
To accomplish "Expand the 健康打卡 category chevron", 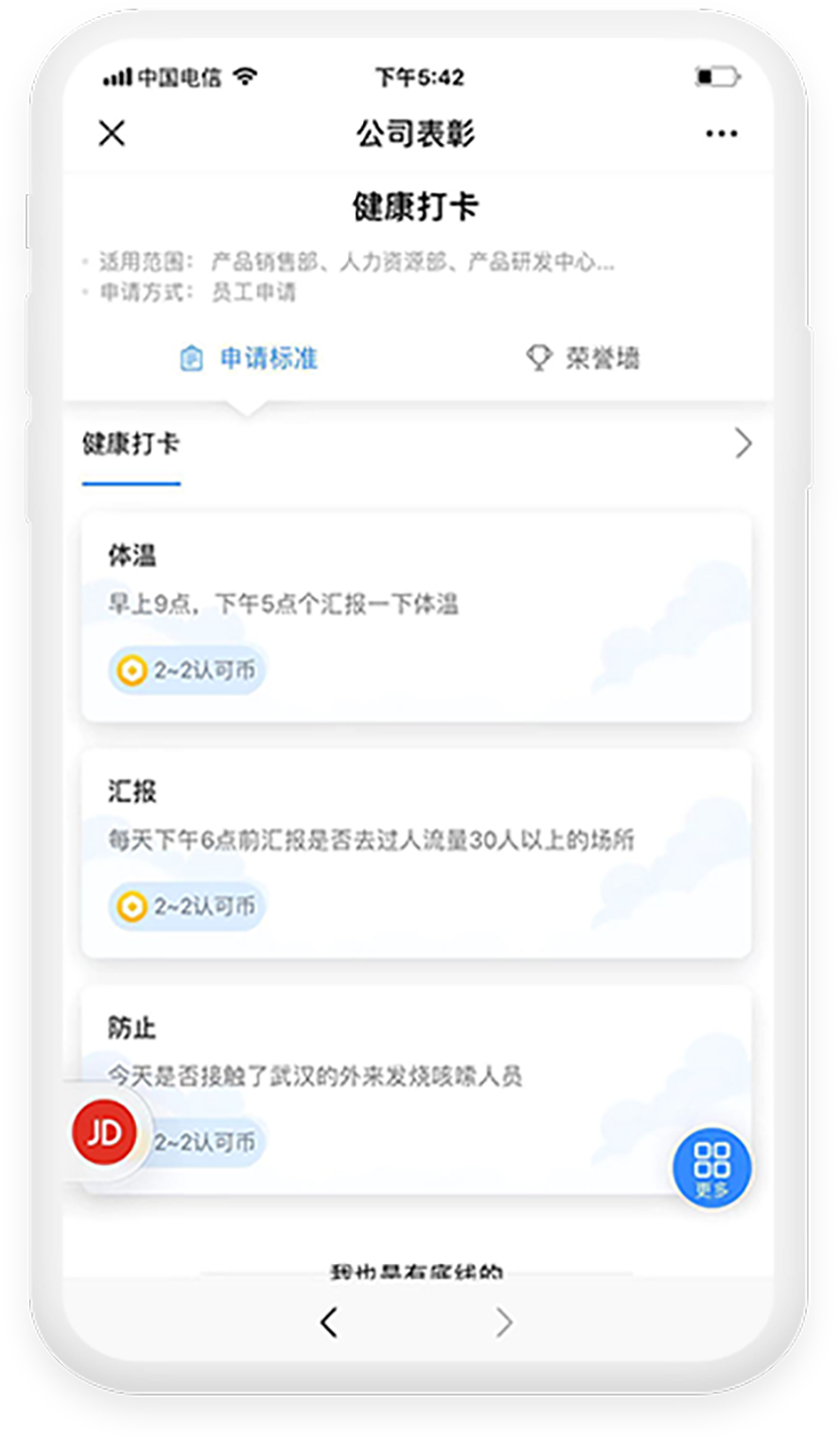I will [744, 443].
